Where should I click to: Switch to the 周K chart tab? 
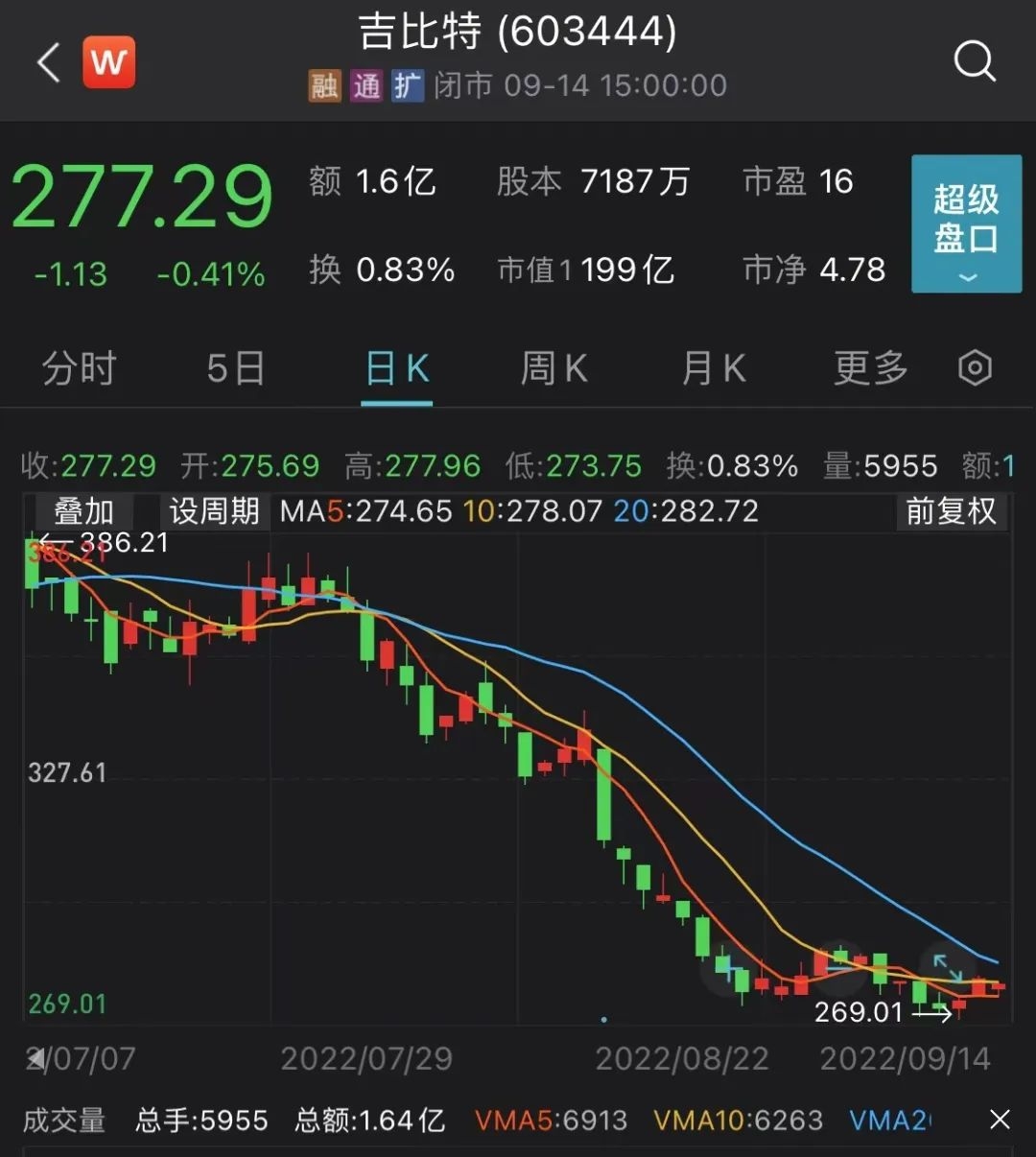[553, 368]
